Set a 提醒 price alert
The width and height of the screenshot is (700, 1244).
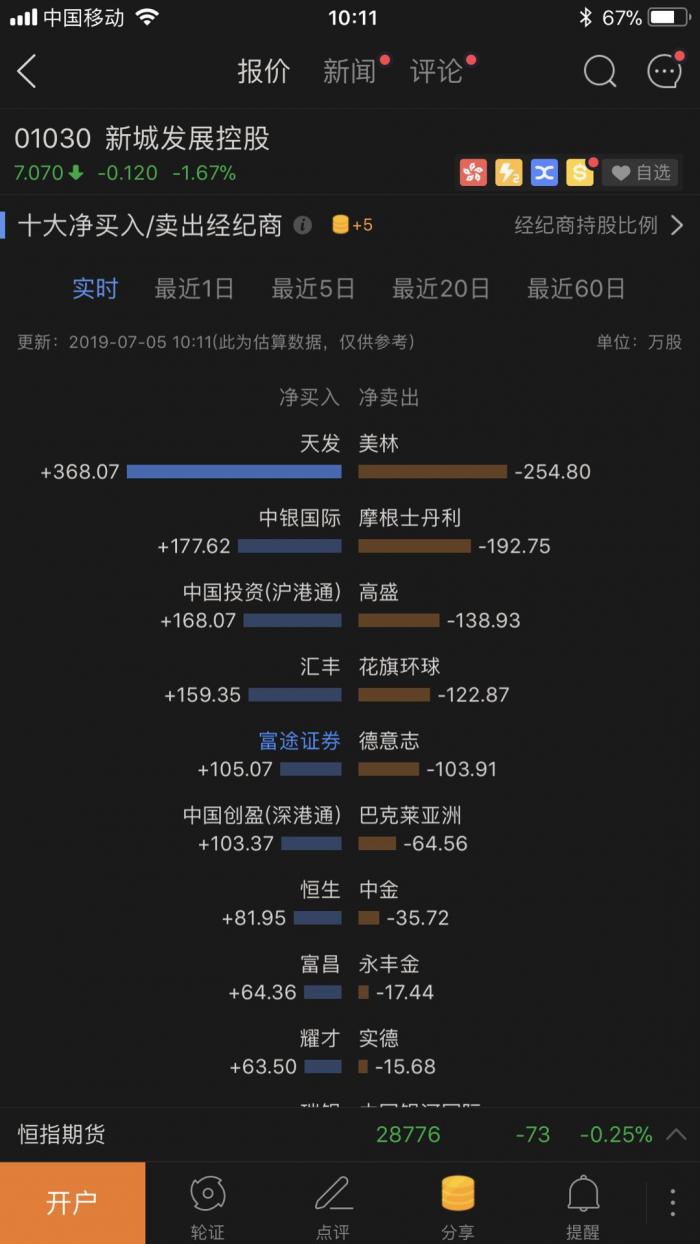pyautogui.click(x=583, y=1204)
